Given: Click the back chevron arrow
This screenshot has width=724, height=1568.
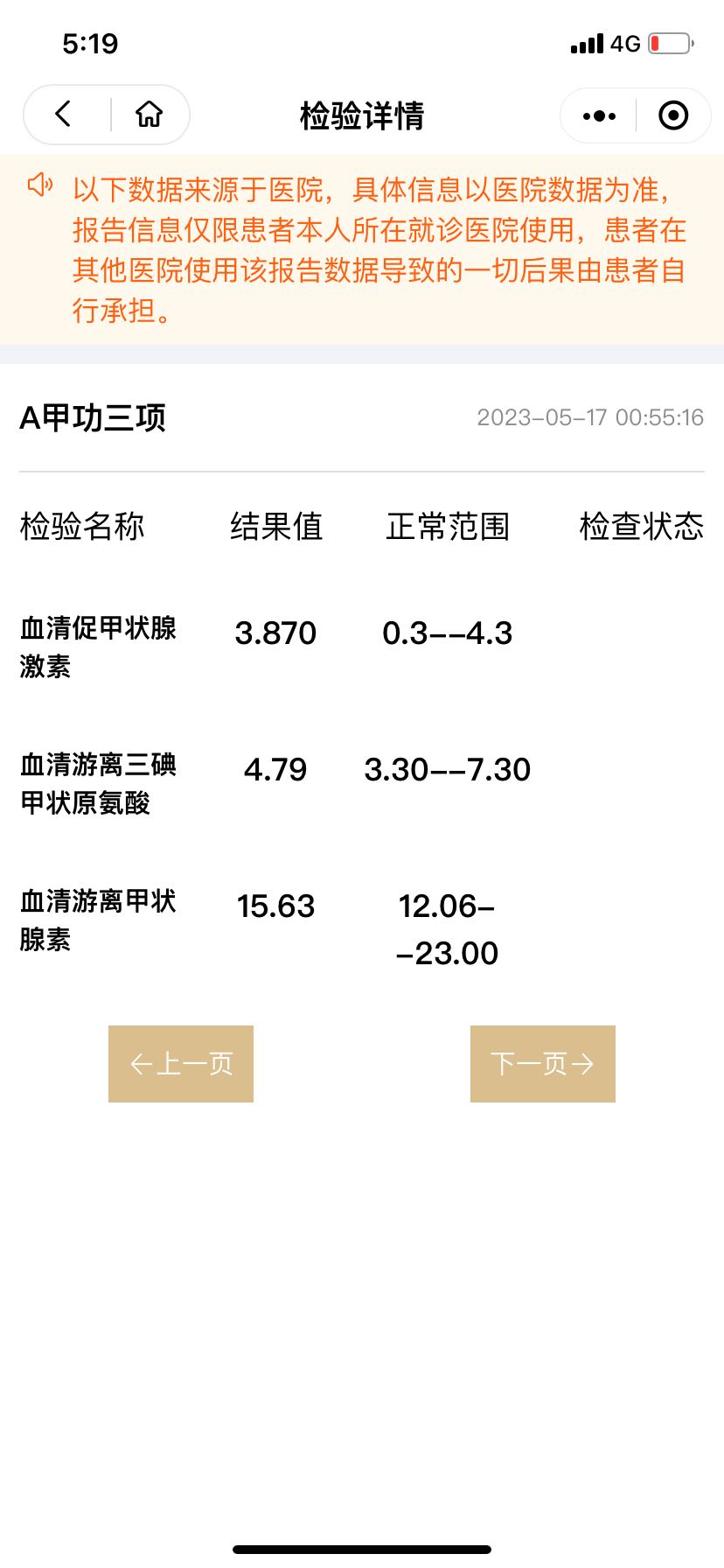Looking at the screenshot, I should click(61, 114).
